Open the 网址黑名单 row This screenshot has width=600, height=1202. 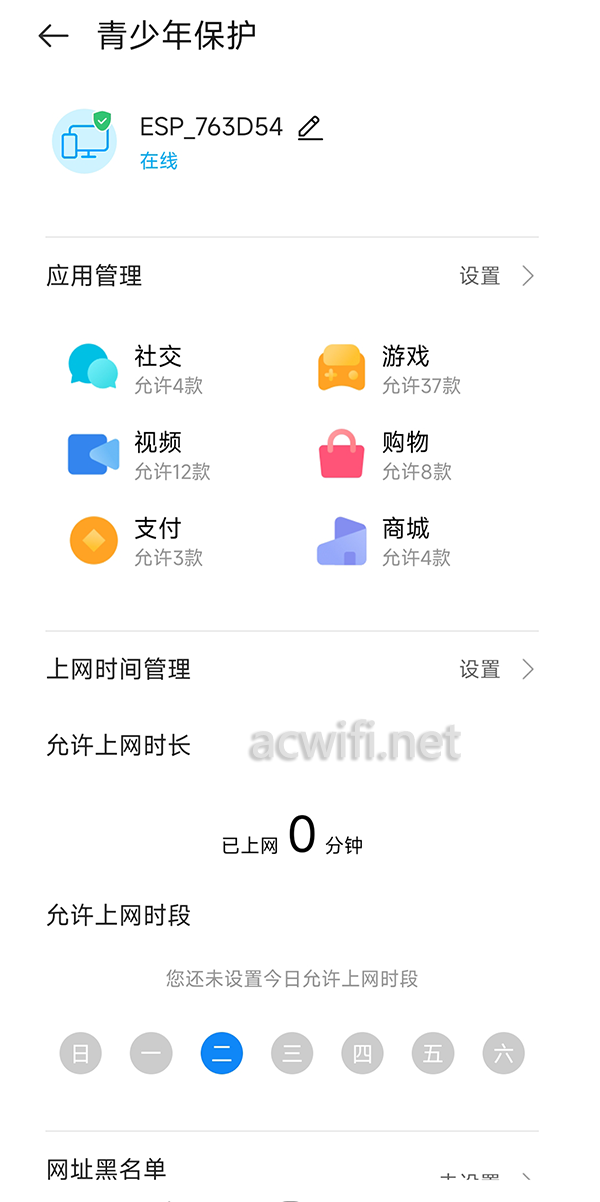(x=292, y=1172)
